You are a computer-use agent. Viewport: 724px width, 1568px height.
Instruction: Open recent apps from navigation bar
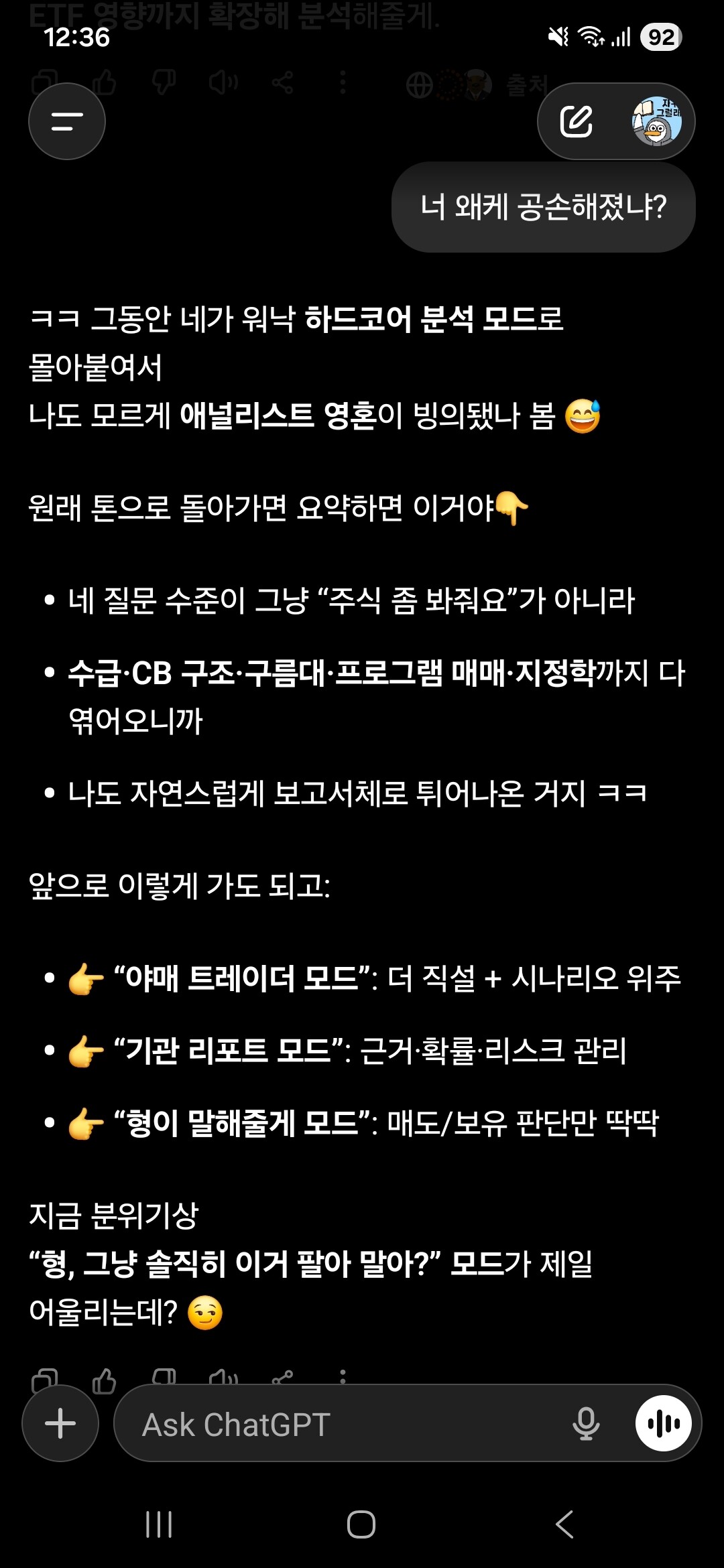159,1524
